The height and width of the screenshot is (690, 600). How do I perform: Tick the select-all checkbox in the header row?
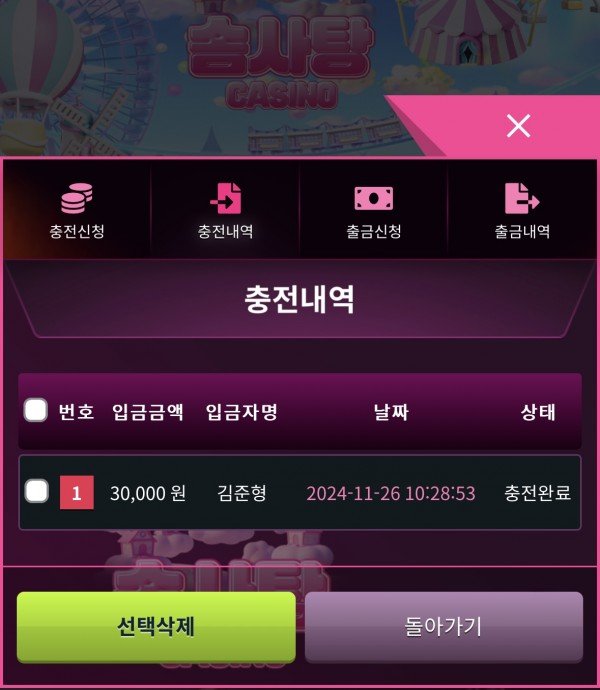pos(36,411)
